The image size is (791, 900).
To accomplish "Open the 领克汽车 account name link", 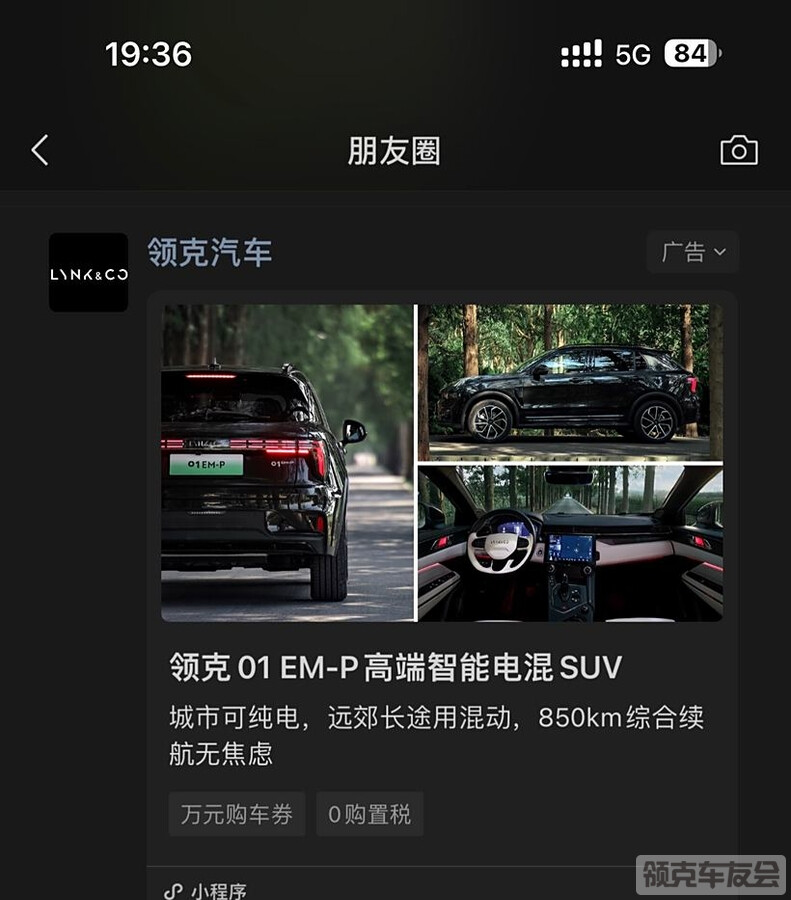I will [209, 252].
